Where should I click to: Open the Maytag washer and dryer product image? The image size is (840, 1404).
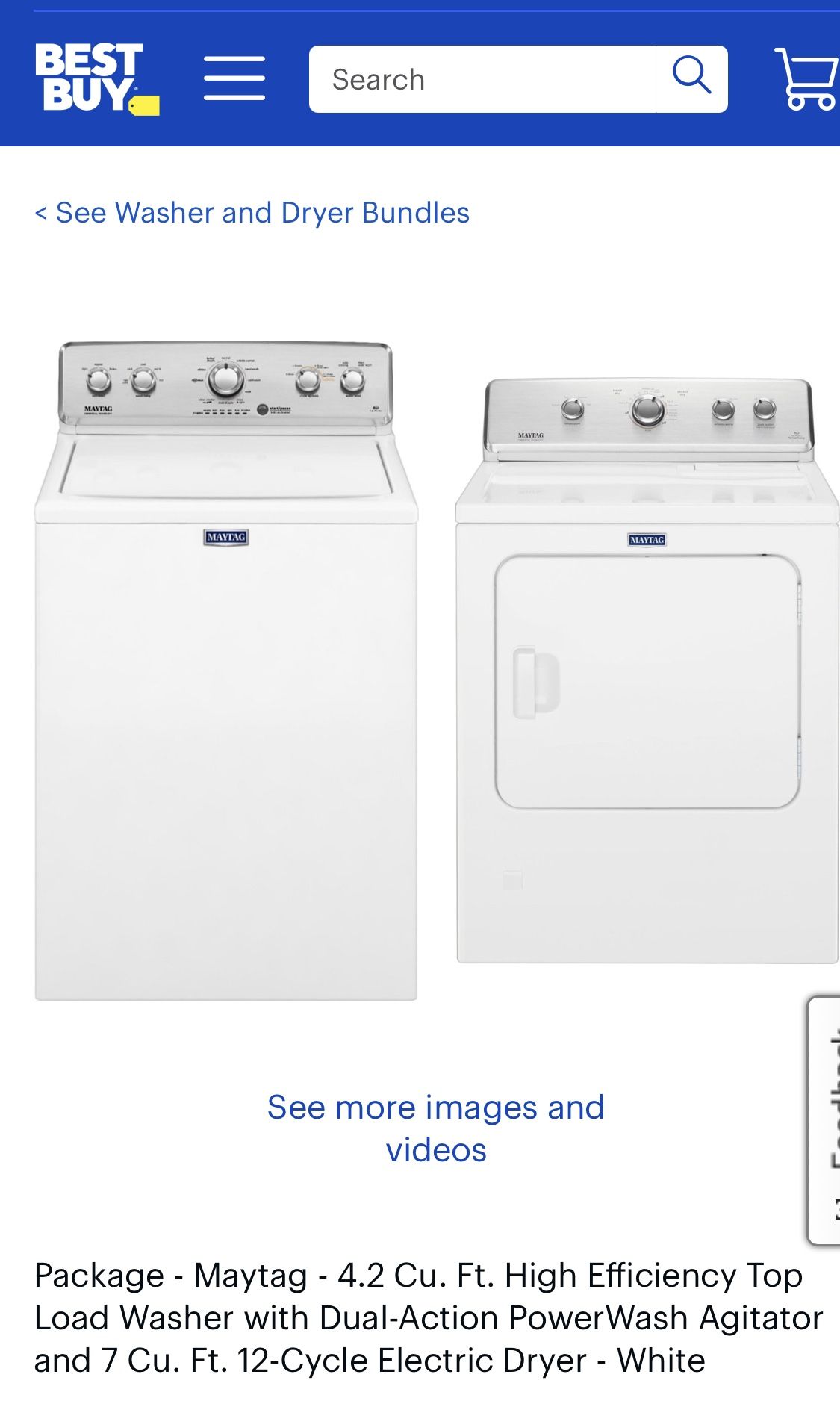pyautogui.click(x=436, y=671)
